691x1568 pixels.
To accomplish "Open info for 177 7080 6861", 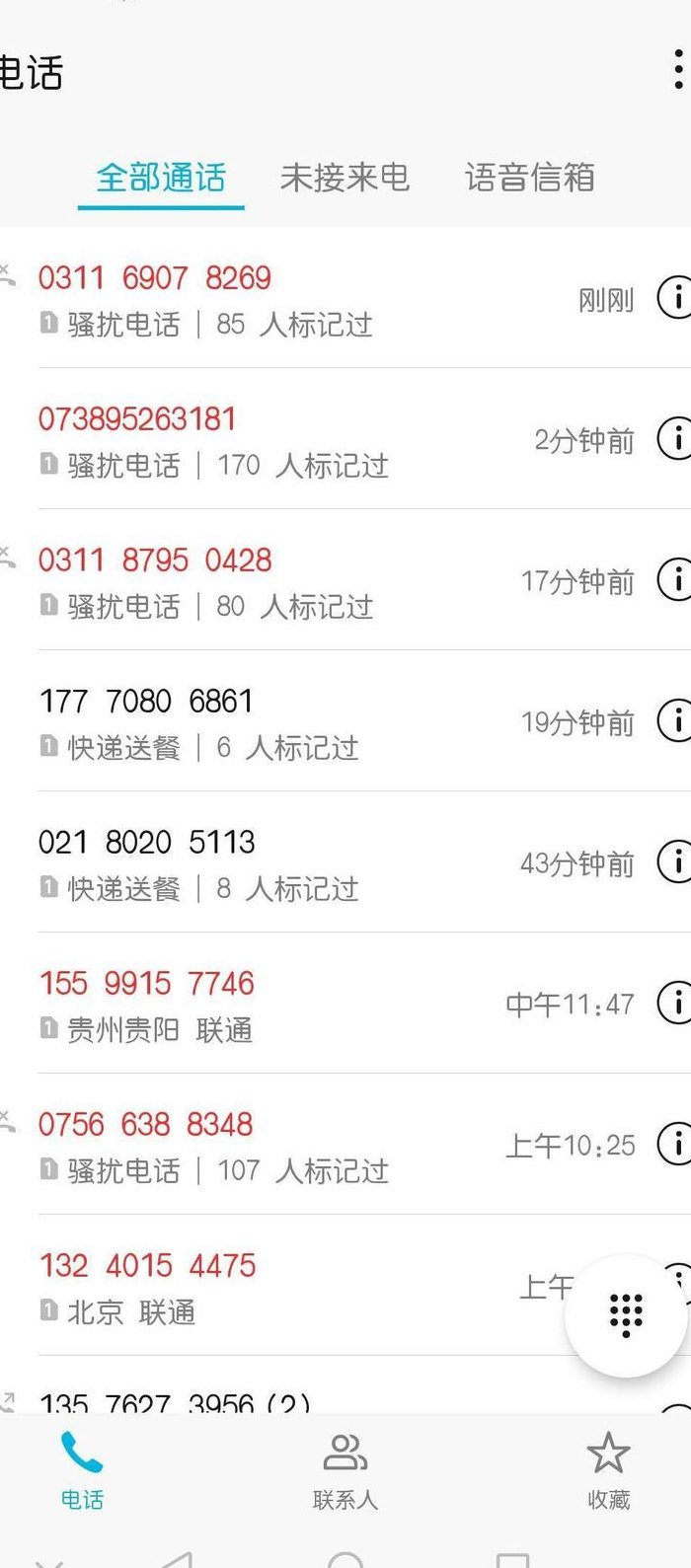I will 674,720.
